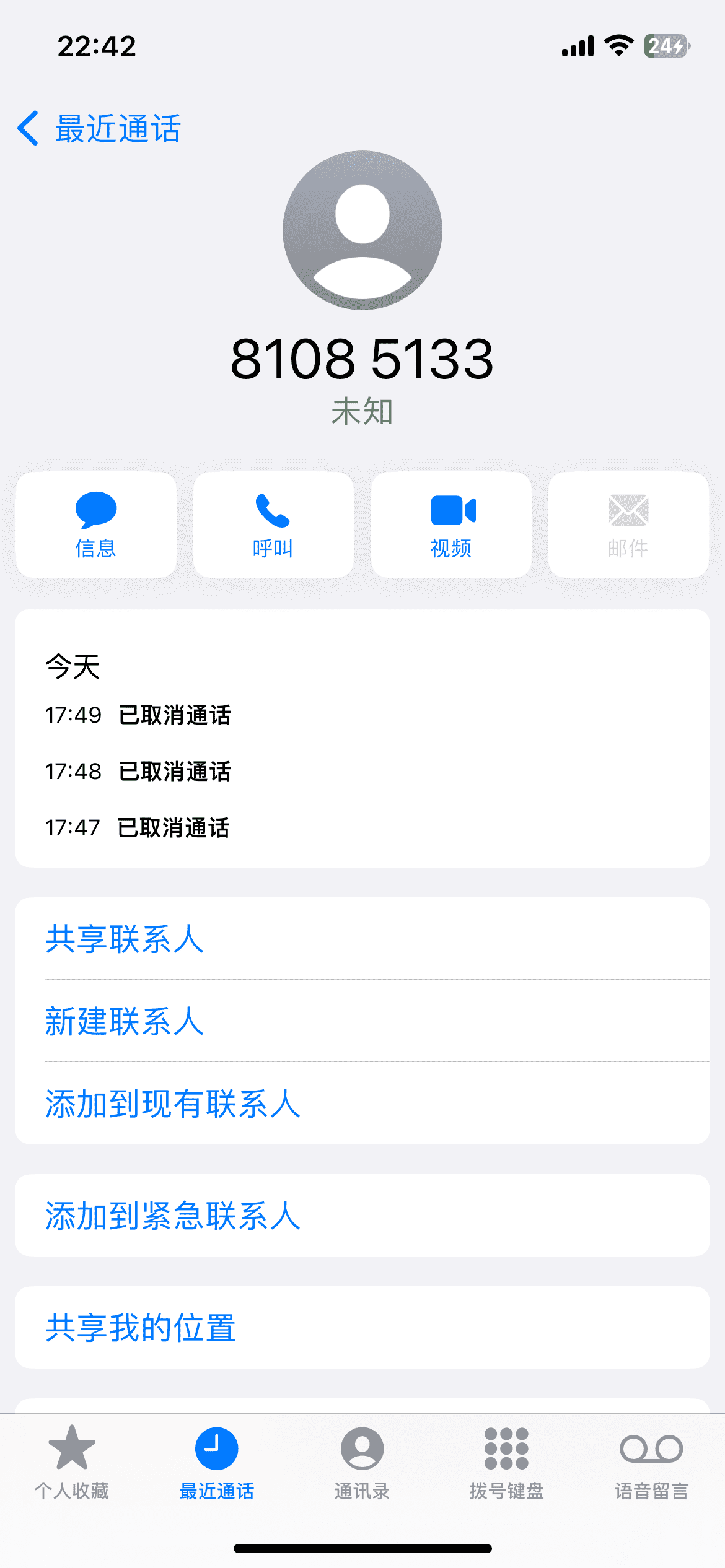
Task: Open the 语音留言 tab
Action: [x=652, y=1463]
